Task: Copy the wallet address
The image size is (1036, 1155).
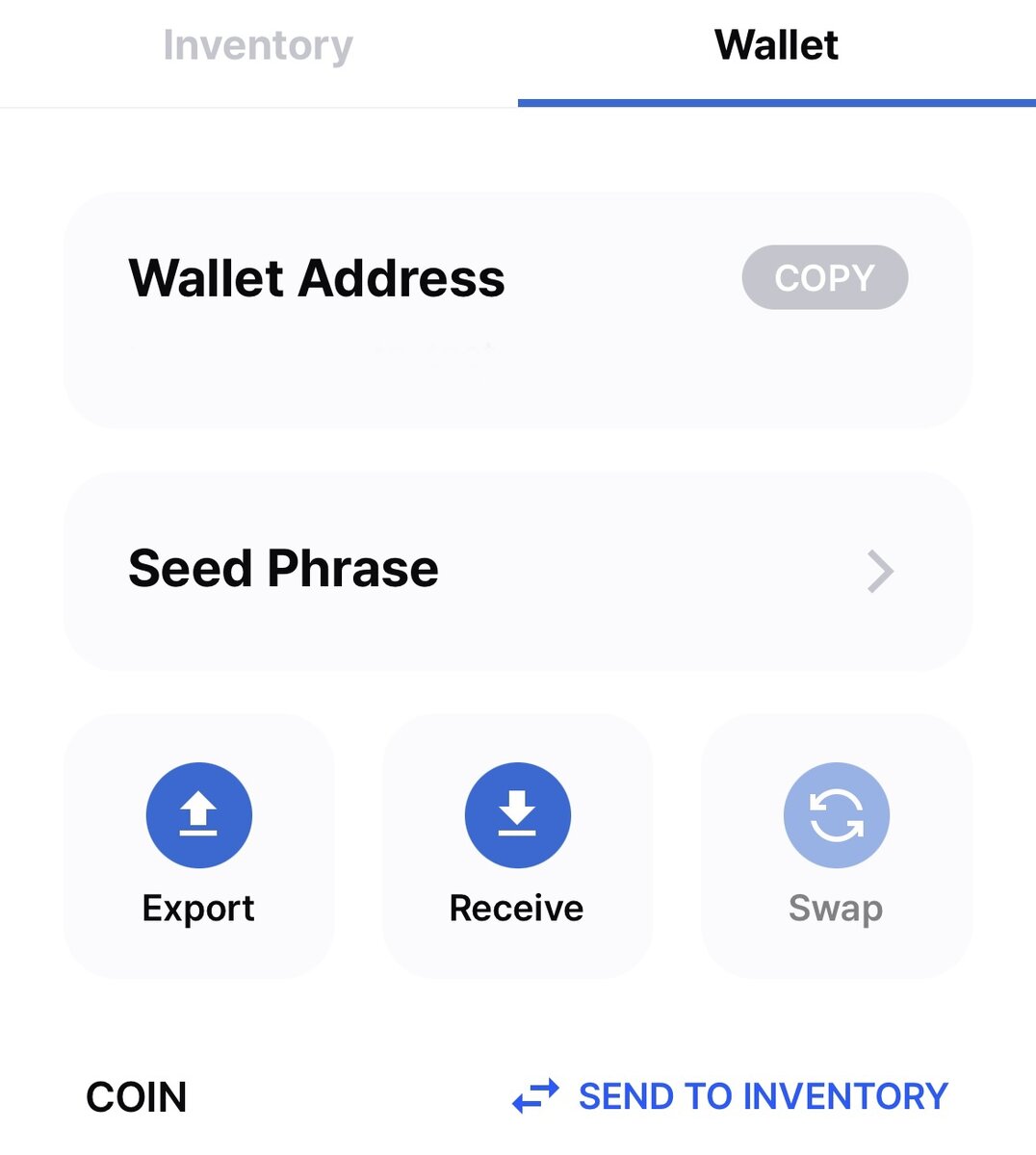Action: pos(824,278)
